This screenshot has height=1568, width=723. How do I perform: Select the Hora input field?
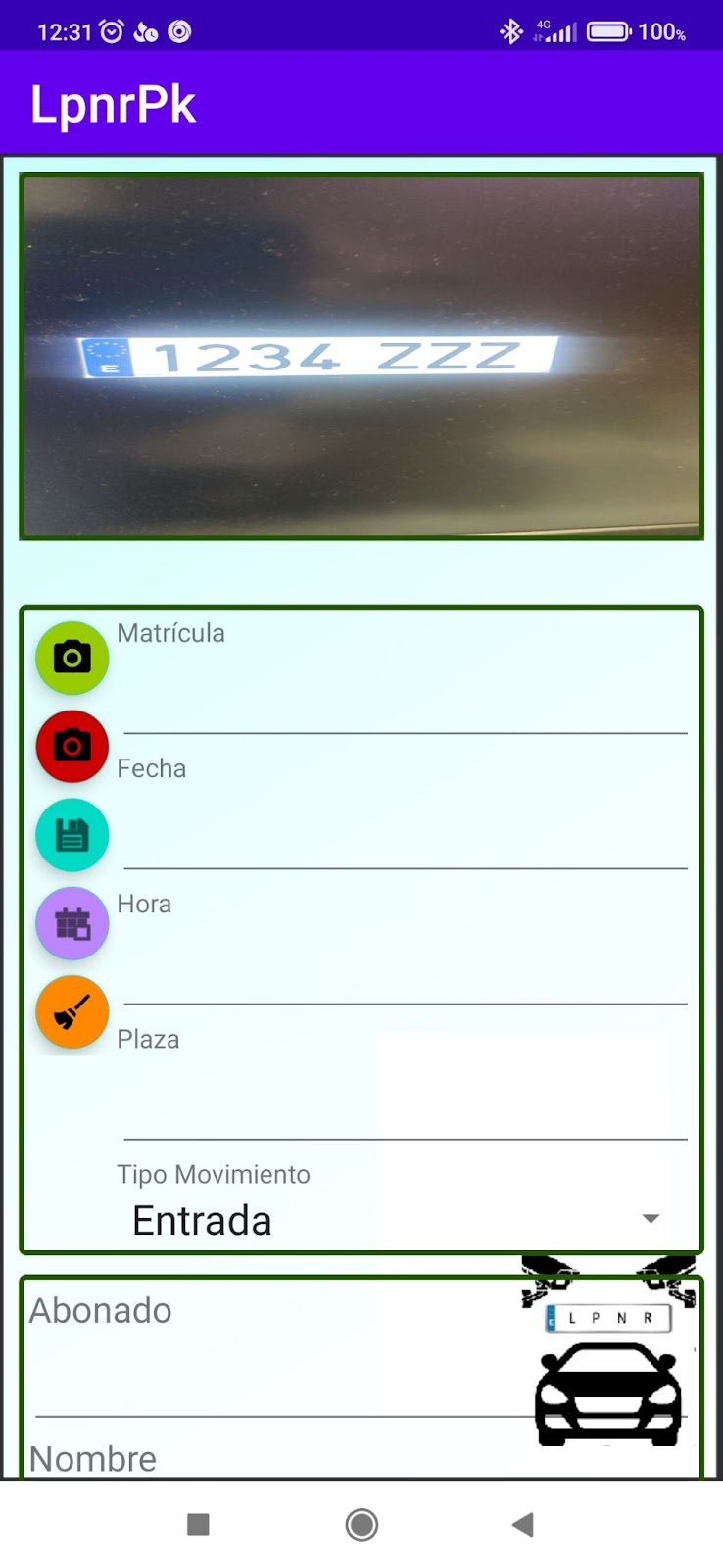[404, 966]
